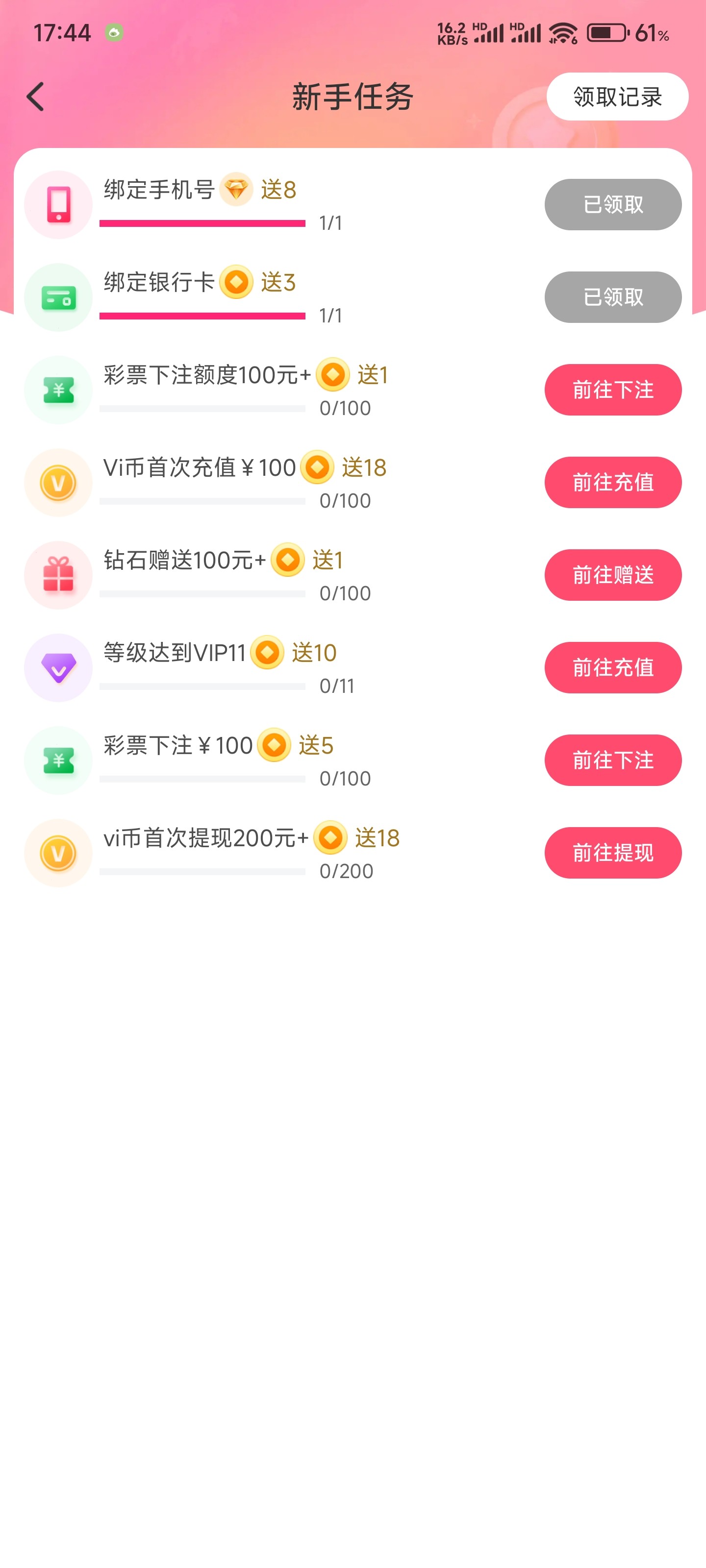This screenshot has width=706, height=1568.
Task: Tap 前往充值 for Vi币首次充值 task
Action: [x=612, y=482]
